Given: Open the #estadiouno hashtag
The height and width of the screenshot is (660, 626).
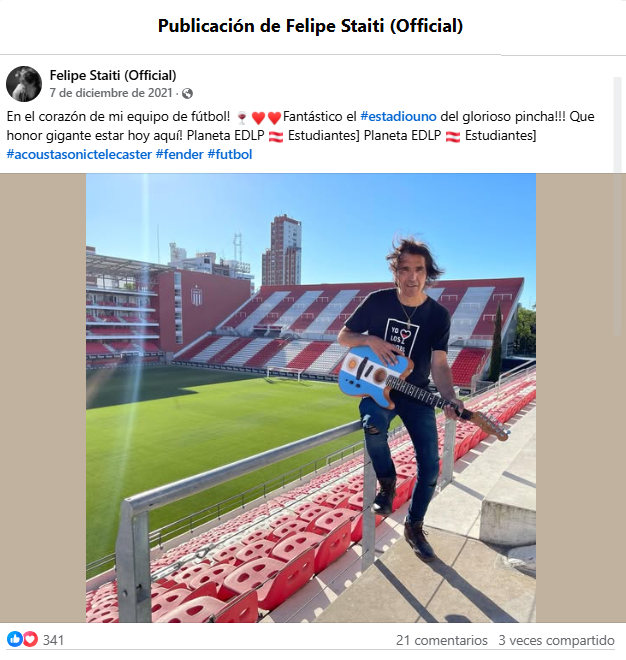Looking at the screenshot, I should (x=398, y=117).
